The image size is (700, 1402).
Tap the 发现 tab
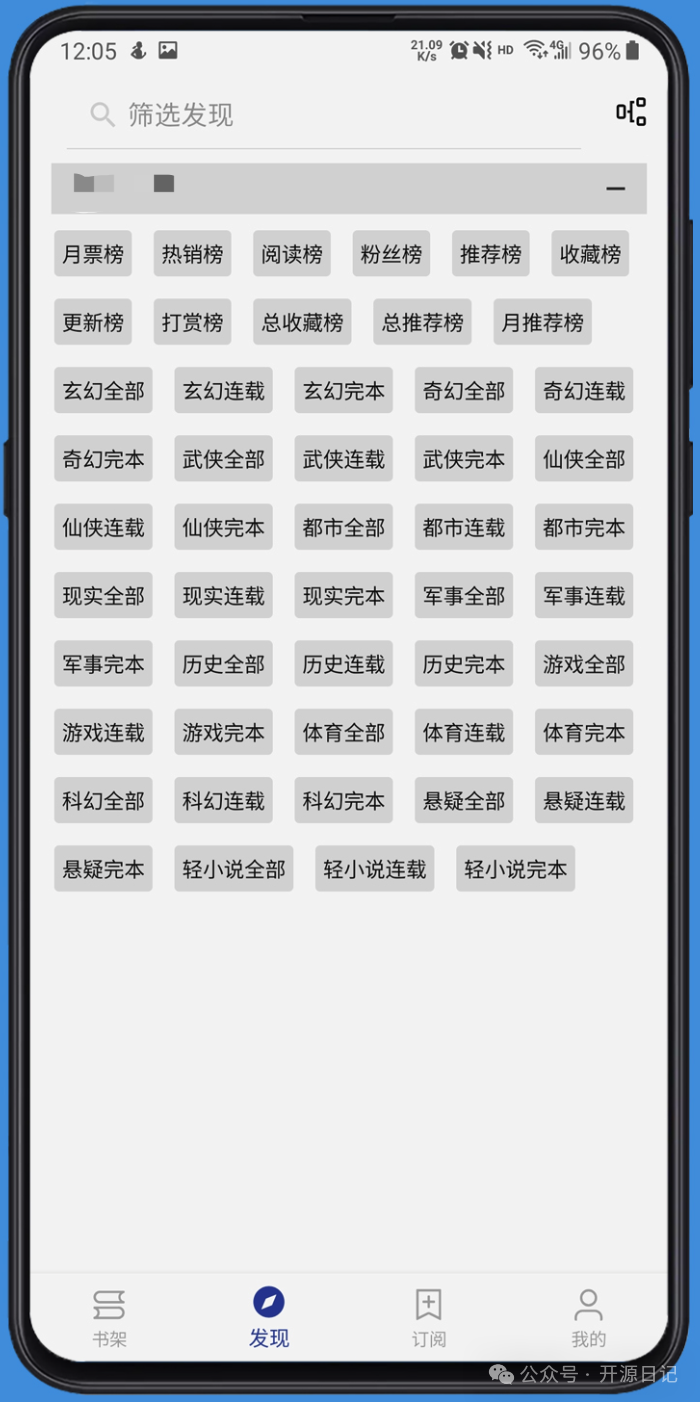269,1318
